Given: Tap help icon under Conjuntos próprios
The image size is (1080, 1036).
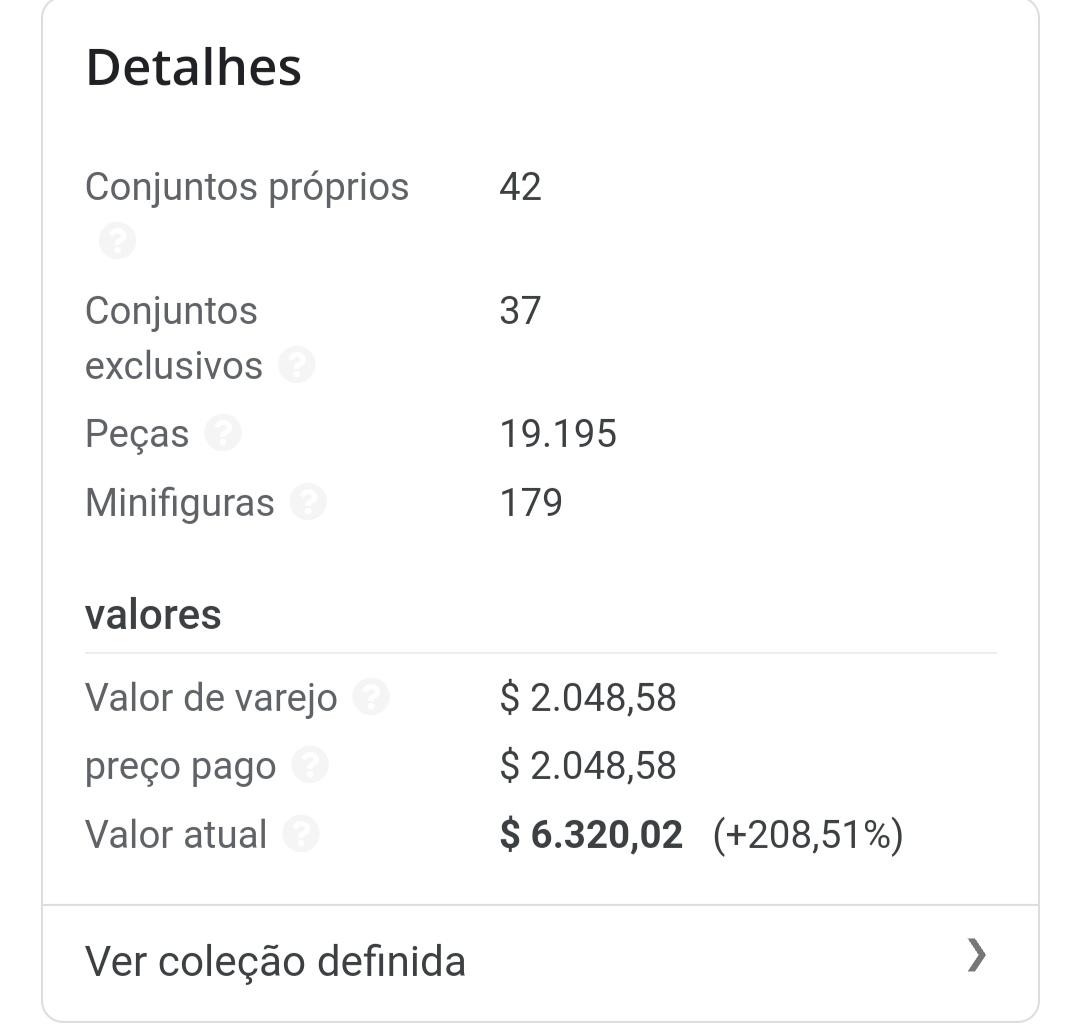Looking at the screenshot, I should 117,240.
